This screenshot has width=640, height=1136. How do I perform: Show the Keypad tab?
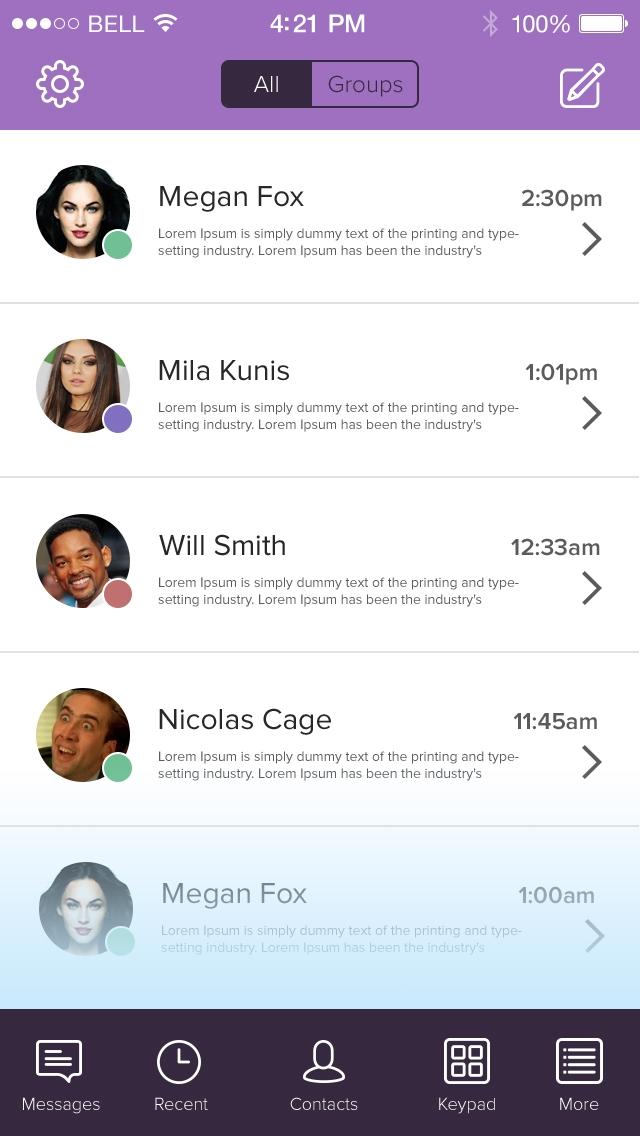click(467, 1074)
